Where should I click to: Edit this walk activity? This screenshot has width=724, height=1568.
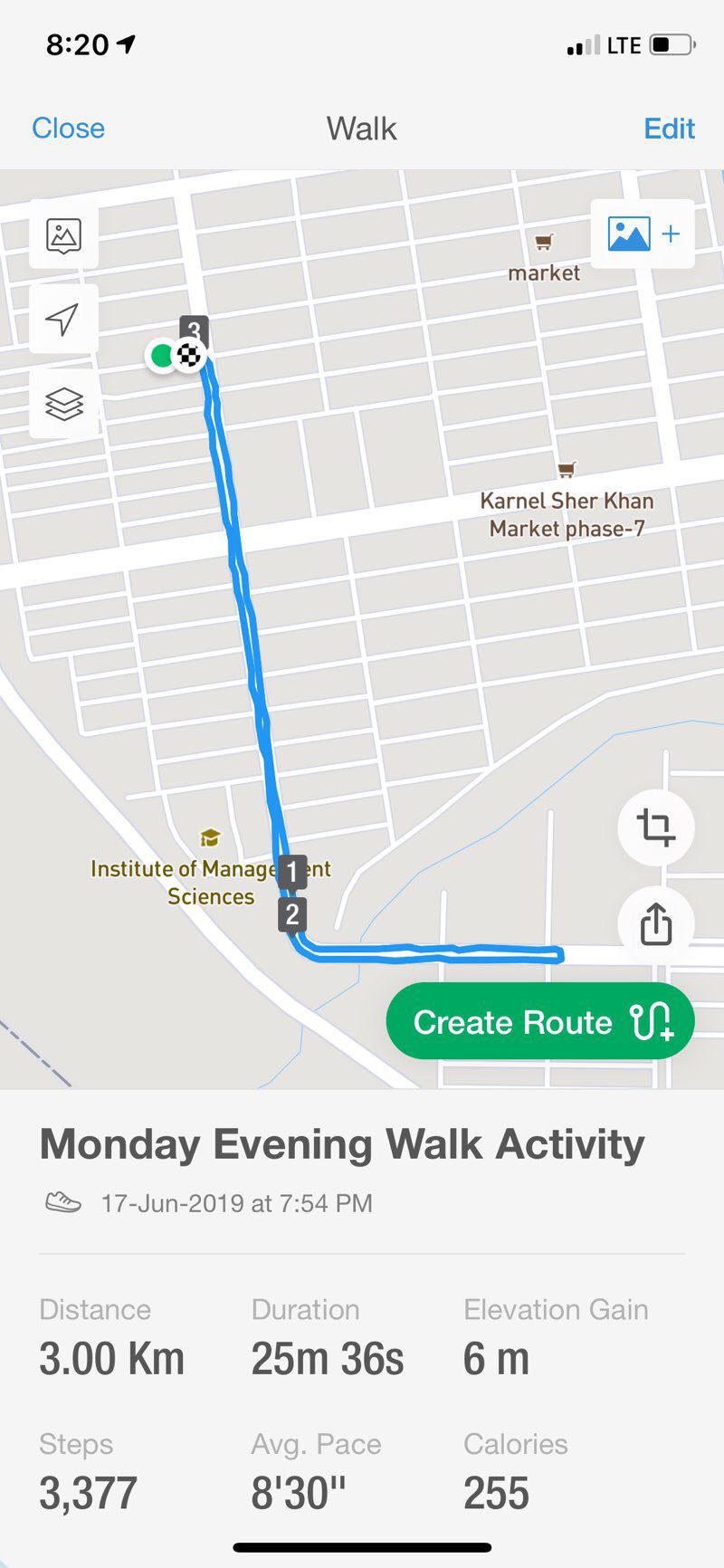(x=669, y=128)
